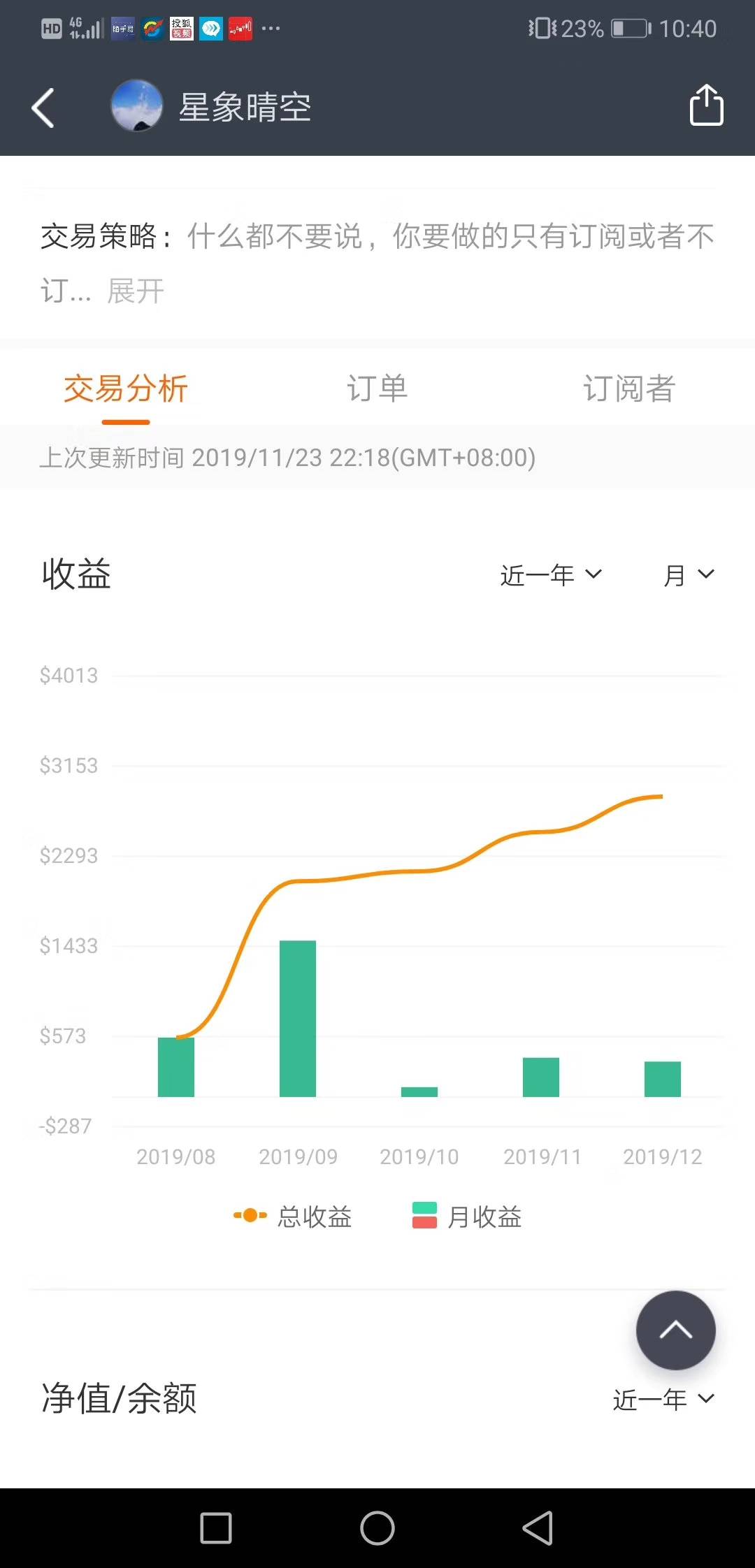Go back using the top-left arrow
The width and height of the screenshot is (755, 1568).
coord(43,108)
